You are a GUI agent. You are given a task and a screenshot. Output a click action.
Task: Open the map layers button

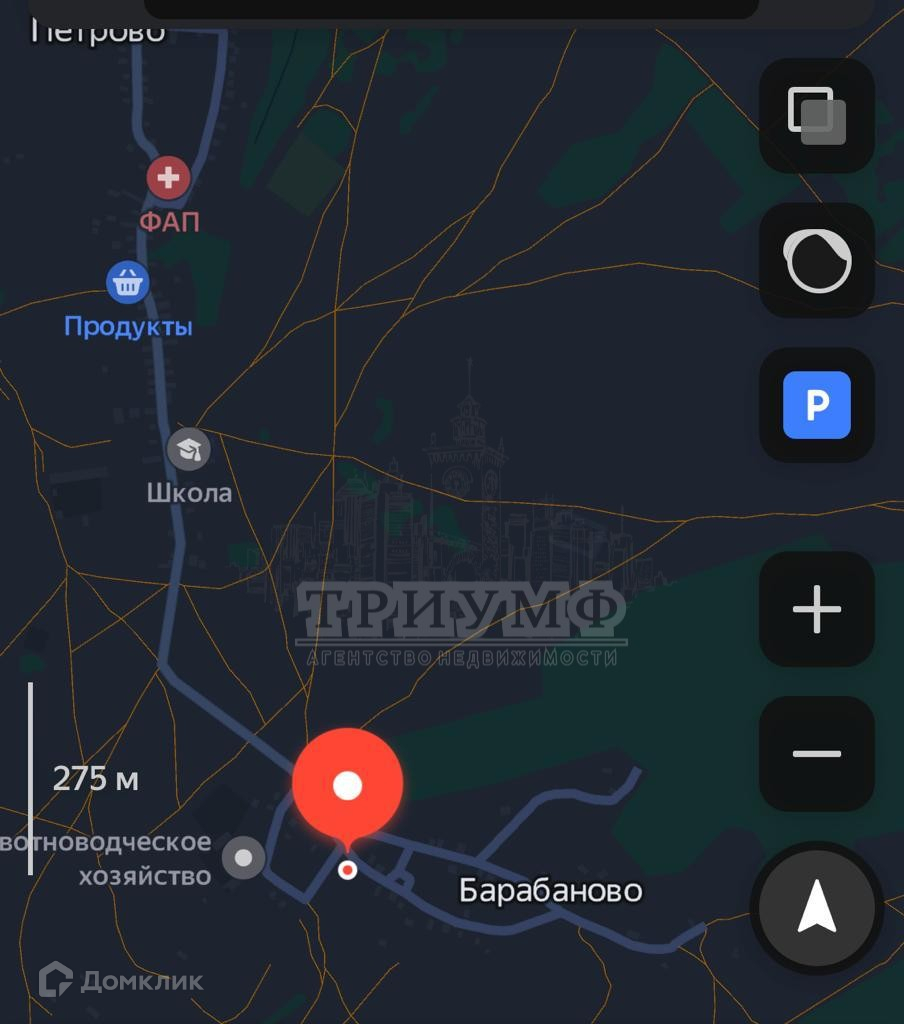[x=817, y=116]
